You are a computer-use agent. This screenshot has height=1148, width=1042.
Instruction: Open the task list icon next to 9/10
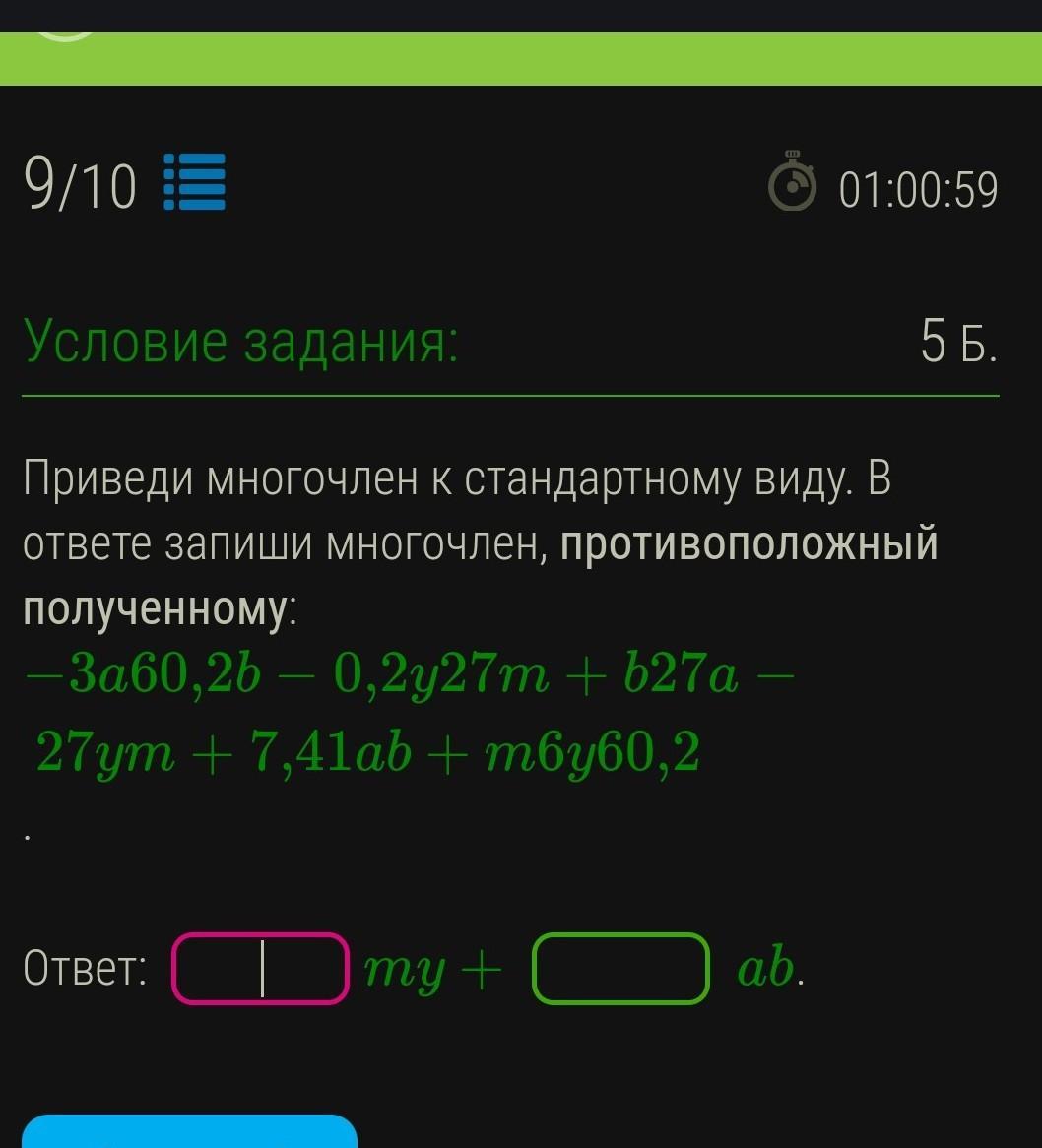point(195,183)
